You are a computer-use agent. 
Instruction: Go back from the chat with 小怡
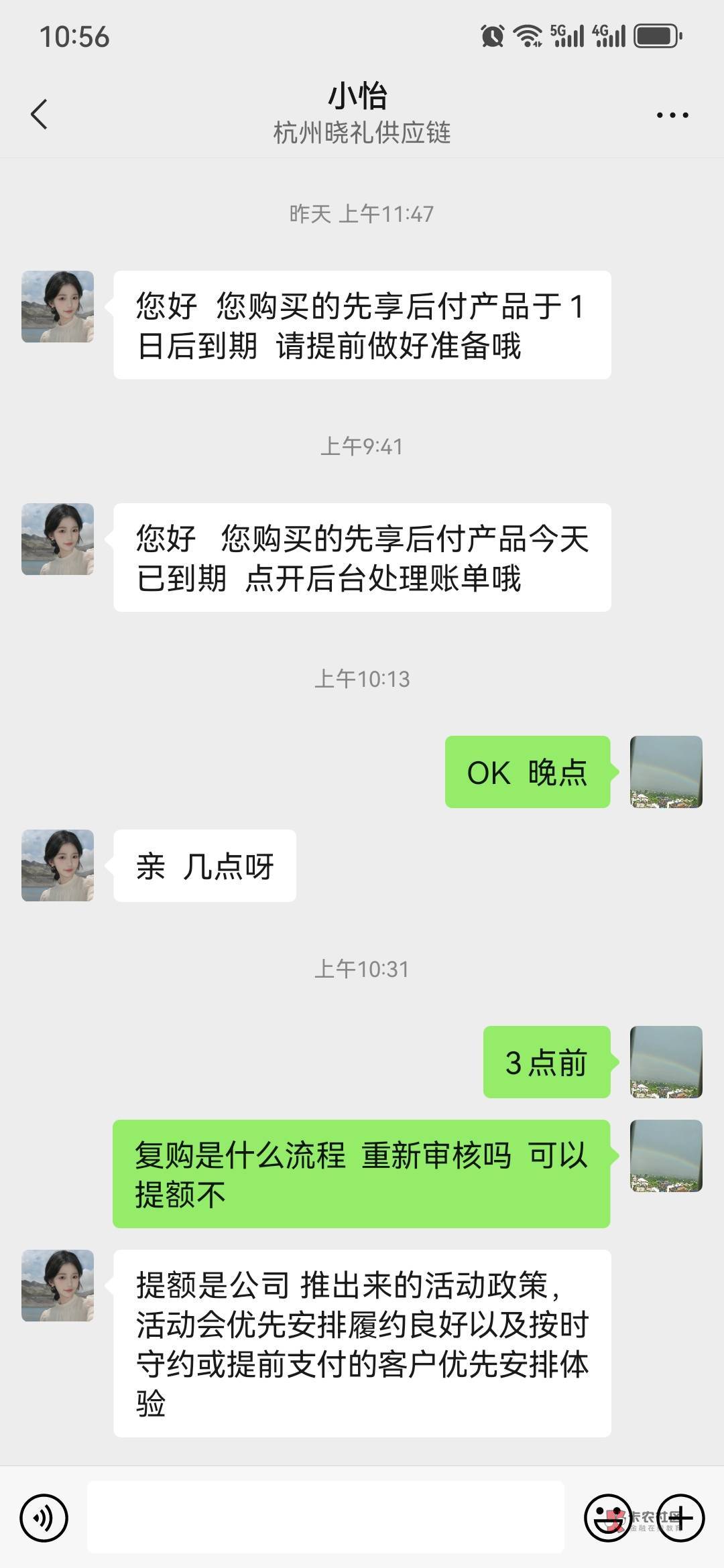click(x=40, y=114)
